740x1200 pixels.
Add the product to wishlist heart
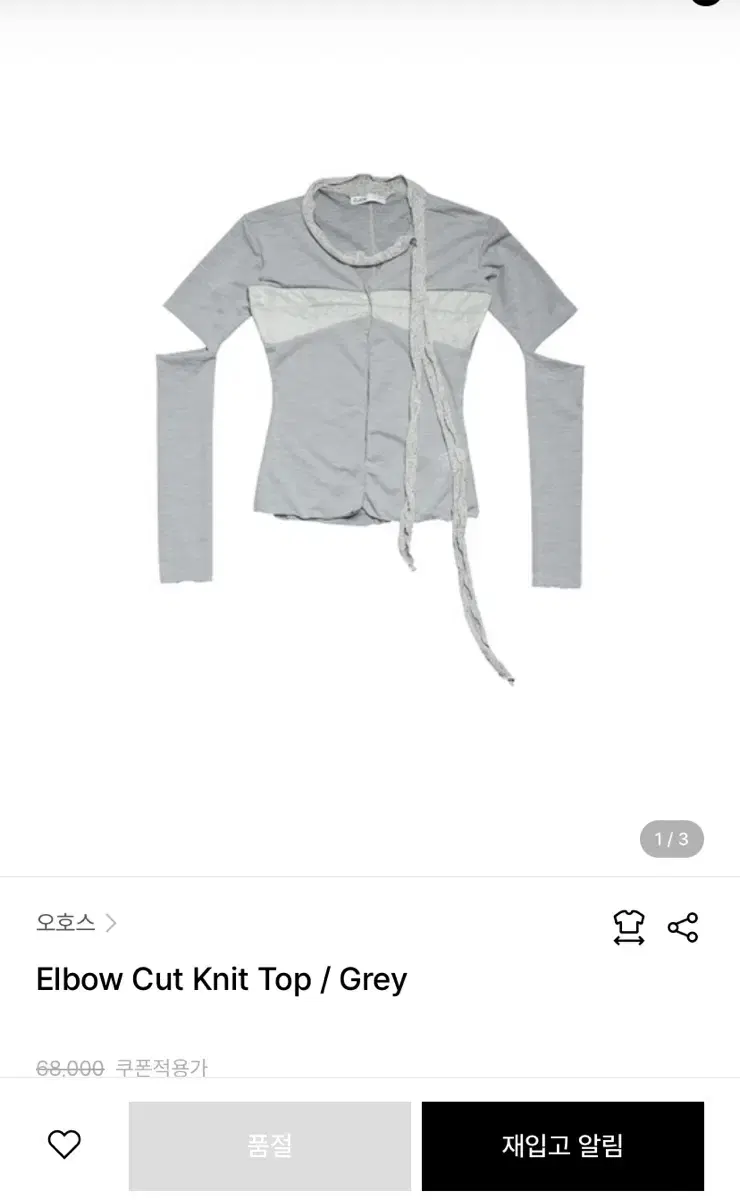tap(64, 1144)
